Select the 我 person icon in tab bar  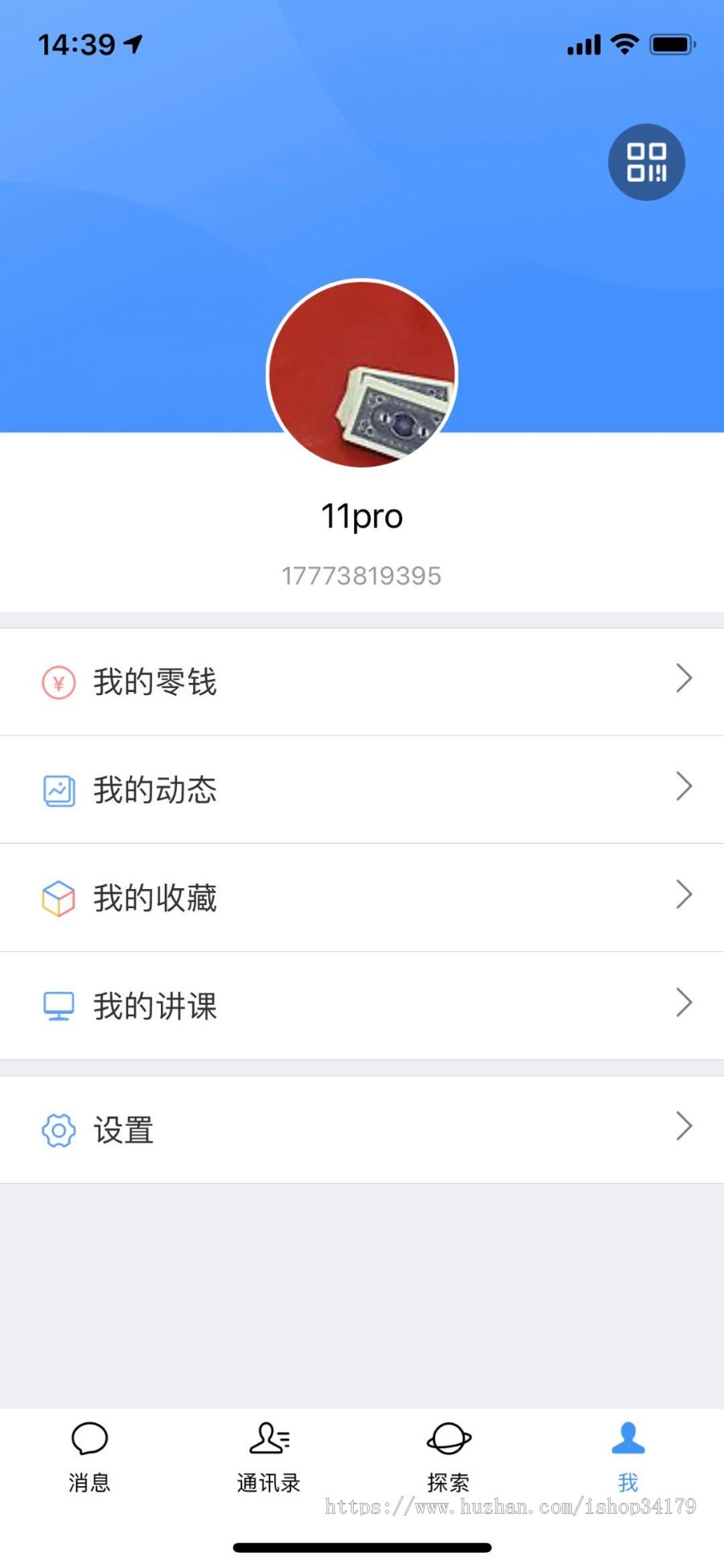[627, 1439]
